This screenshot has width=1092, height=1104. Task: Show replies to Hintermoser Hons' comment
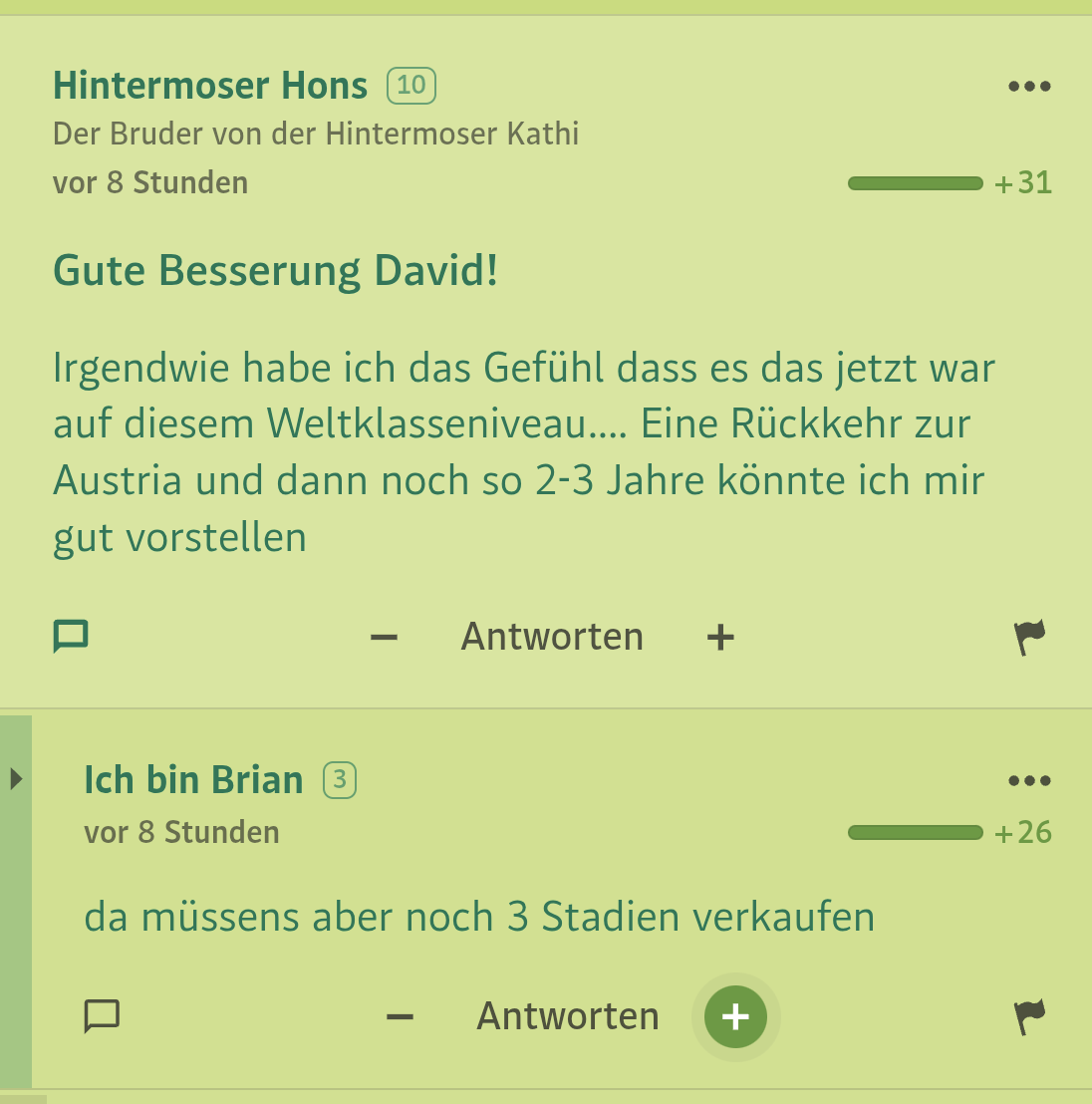pyautogui.click(x=71, y=636)
